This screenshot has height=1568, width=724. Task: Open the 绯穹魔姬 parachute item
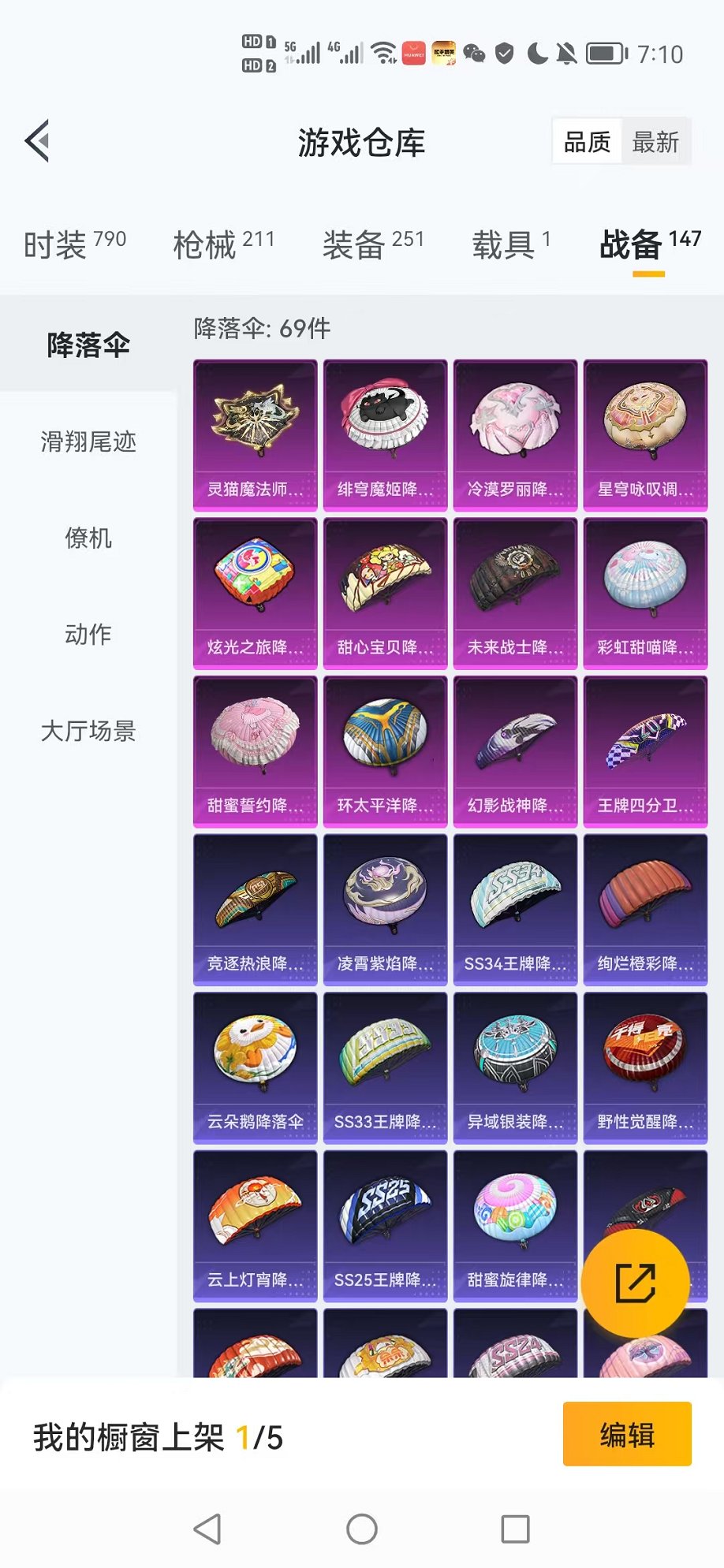point(385,435)
